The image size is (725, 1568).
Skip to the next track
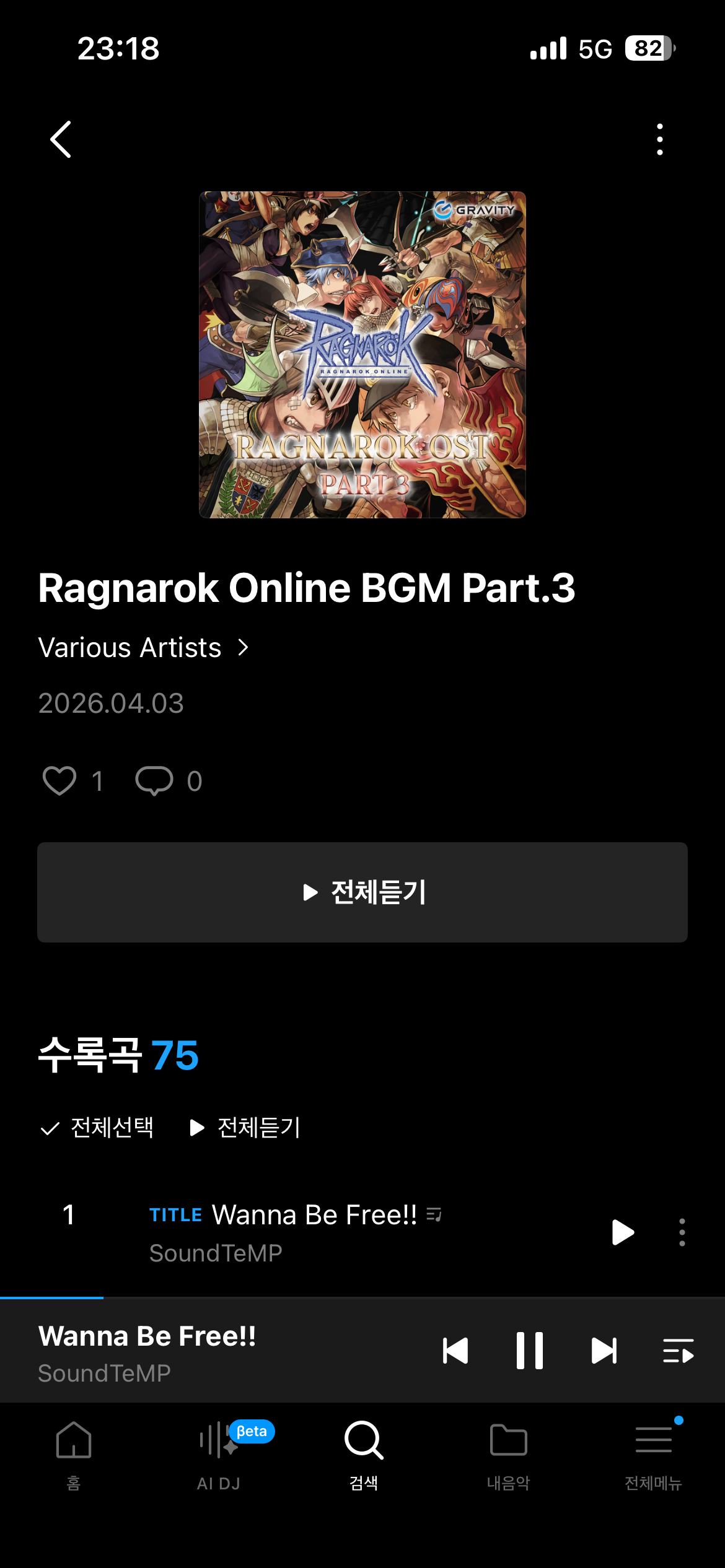tap(604, 1351)
